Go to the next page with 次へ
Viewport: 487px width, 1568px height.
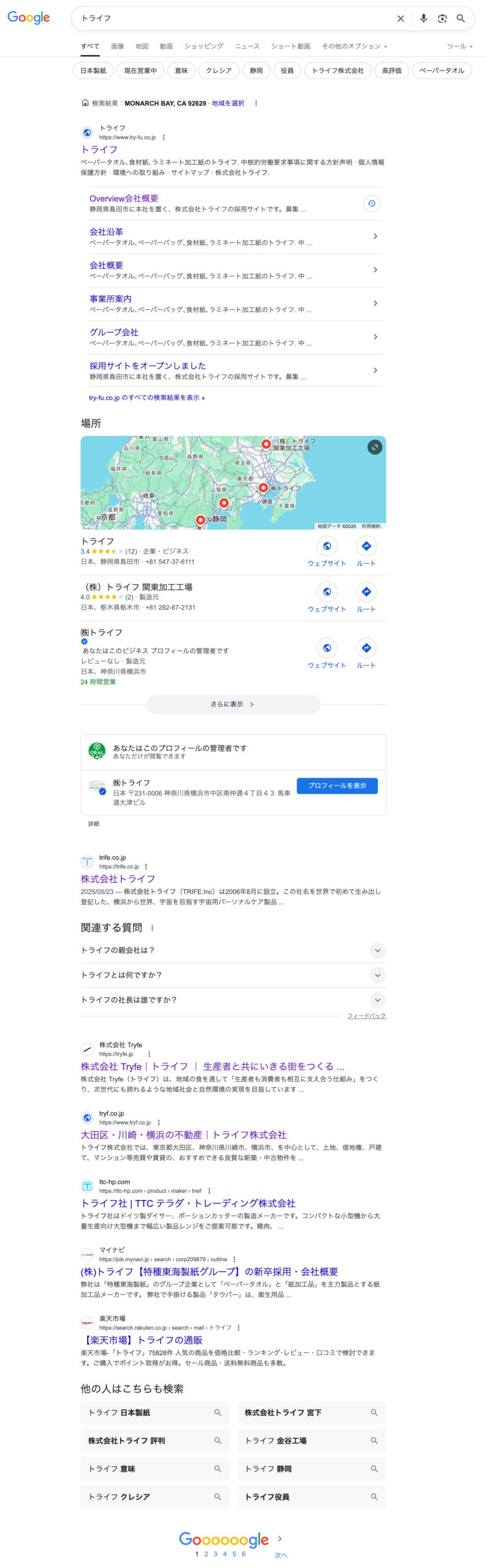pos(281,1555)
